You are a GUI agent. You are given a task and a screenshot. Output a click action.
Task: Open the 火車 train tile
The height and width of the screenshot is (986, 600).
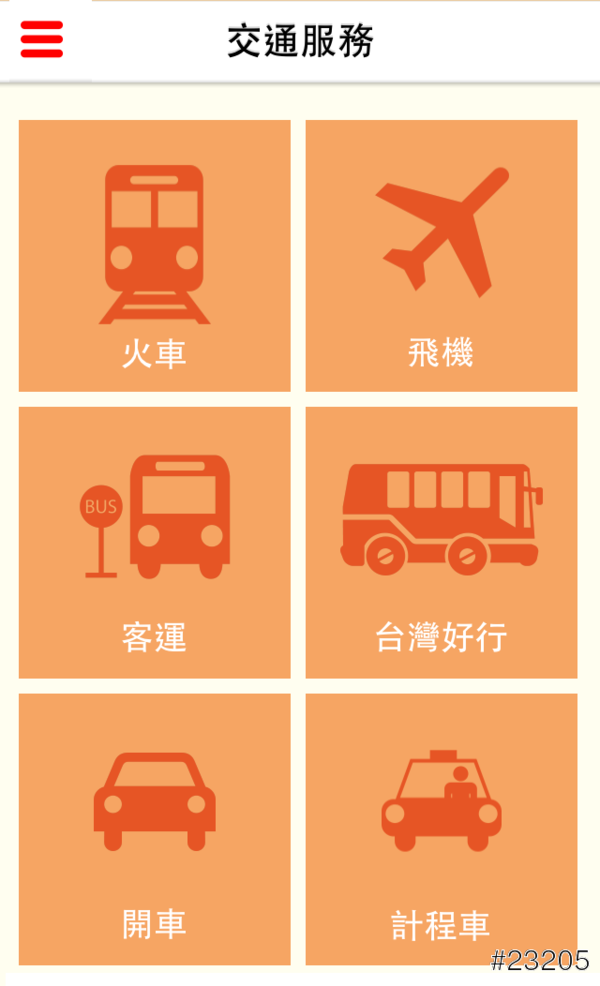coord(154,256)
